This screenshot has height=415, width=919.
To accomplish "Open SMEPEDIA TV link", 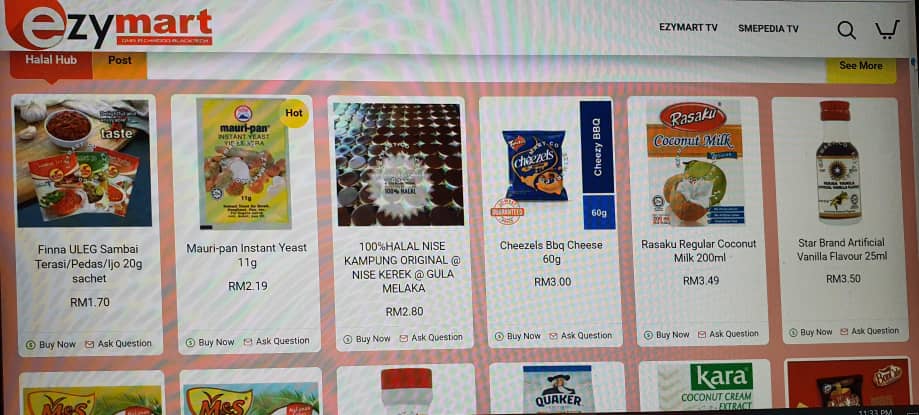I will (x=768, y=29).
